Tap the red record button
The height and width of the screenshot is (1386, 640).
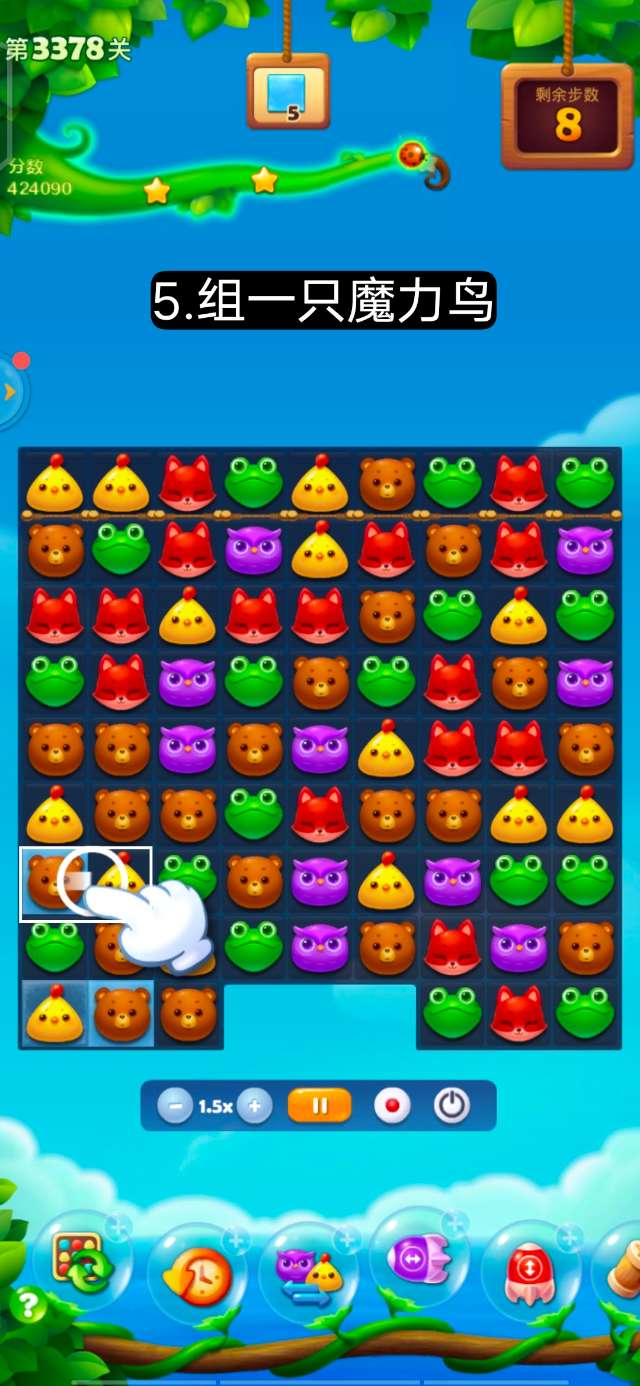click(392, 1106)
